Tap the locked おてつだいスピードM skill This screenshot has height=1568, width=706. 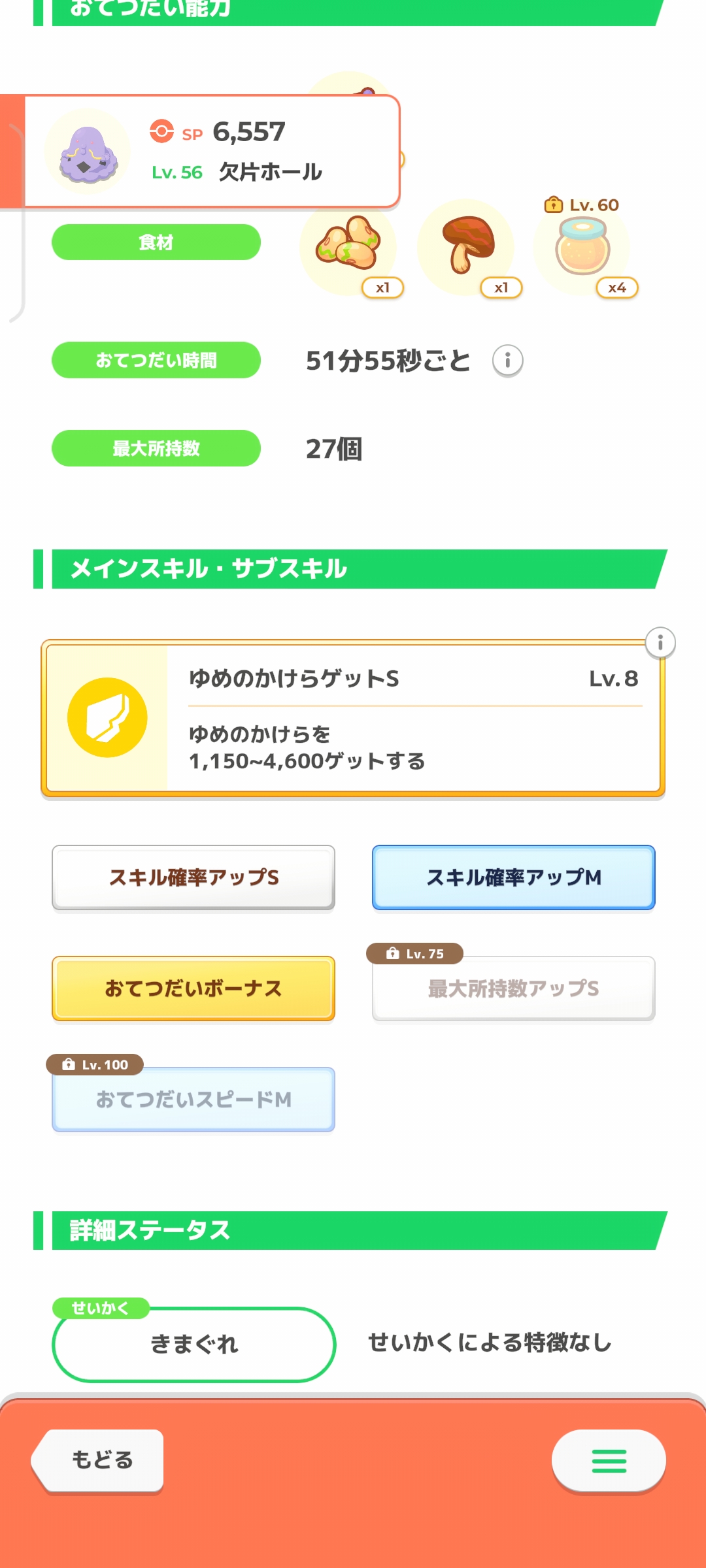(x=193, y=1100)
